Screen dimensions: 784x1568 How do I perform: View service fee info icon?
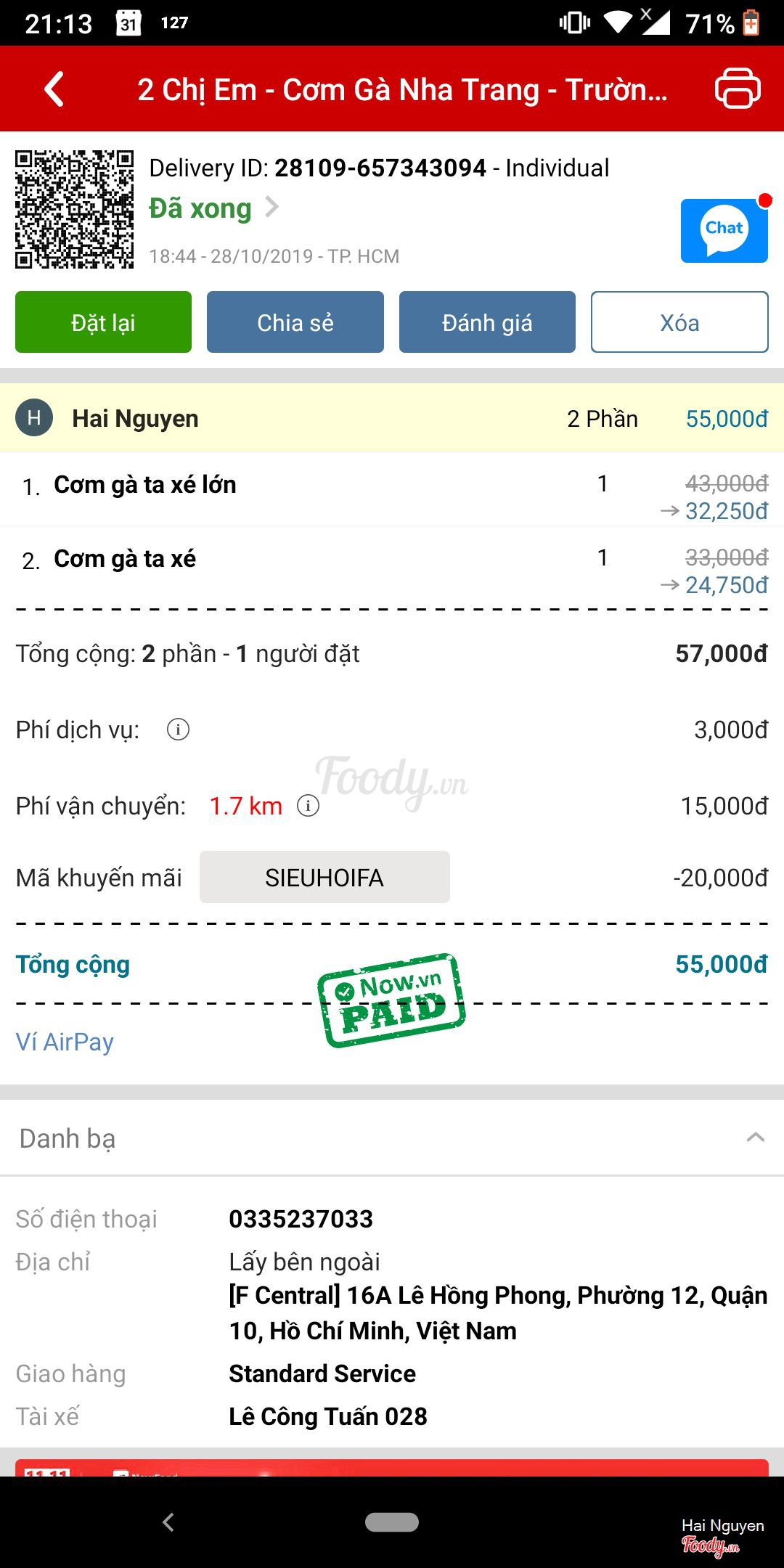(x=178, y=729)
